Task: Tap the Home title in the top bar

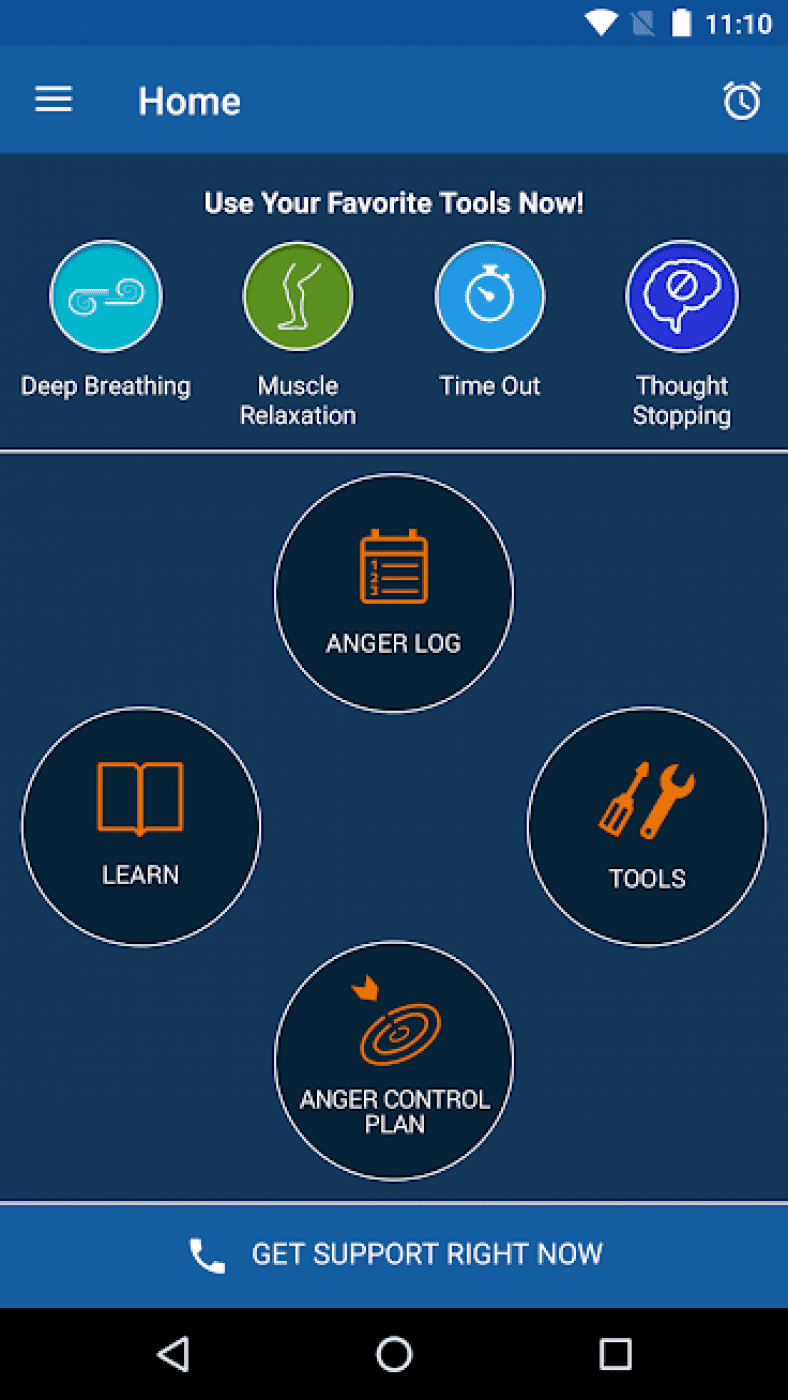Action: tap(189, 100)
